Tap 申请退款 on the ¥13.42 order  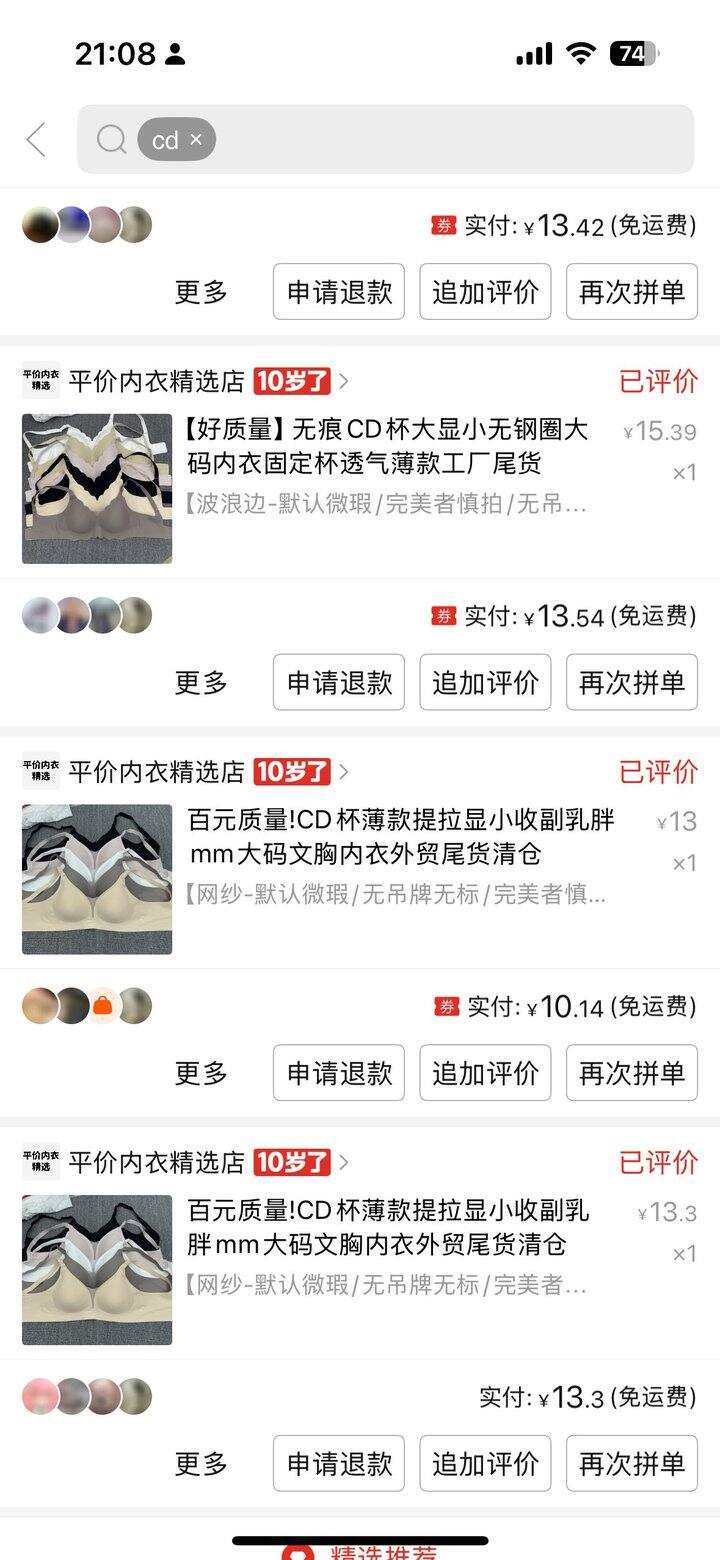point(339,292)
